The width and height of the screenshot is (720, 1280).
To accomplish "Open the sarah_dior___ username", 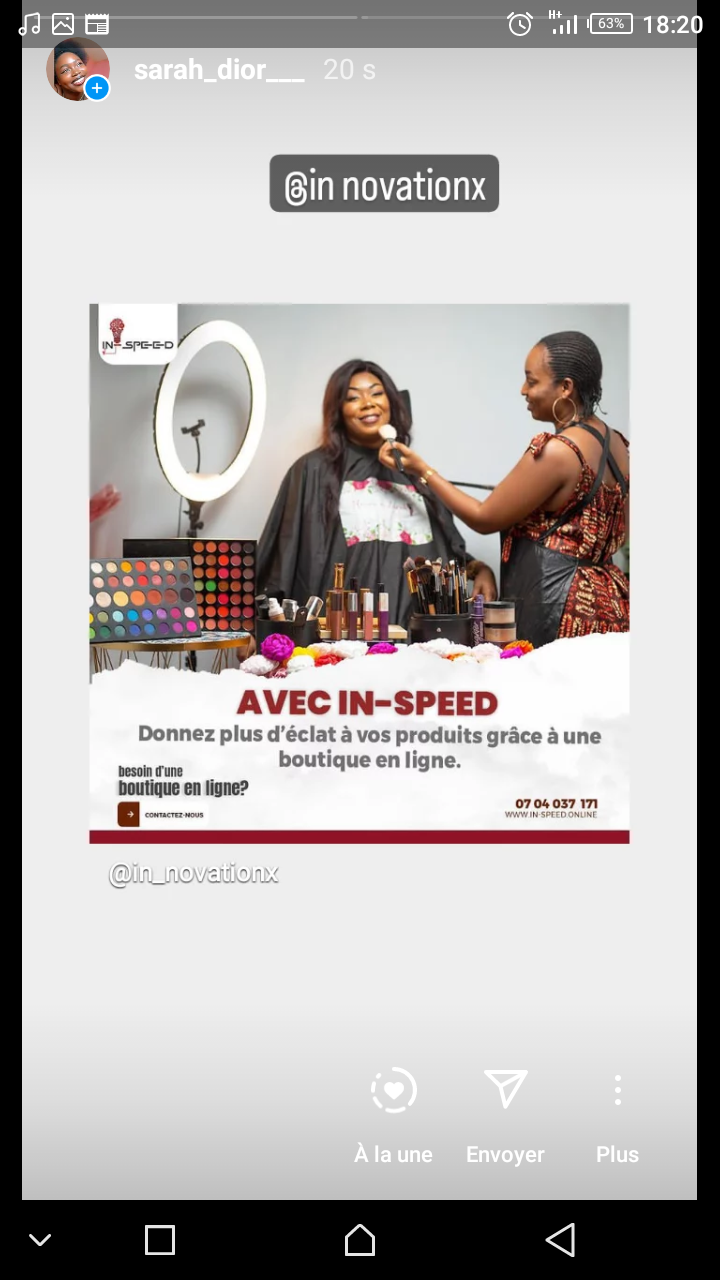I will (x=219, y=70).
